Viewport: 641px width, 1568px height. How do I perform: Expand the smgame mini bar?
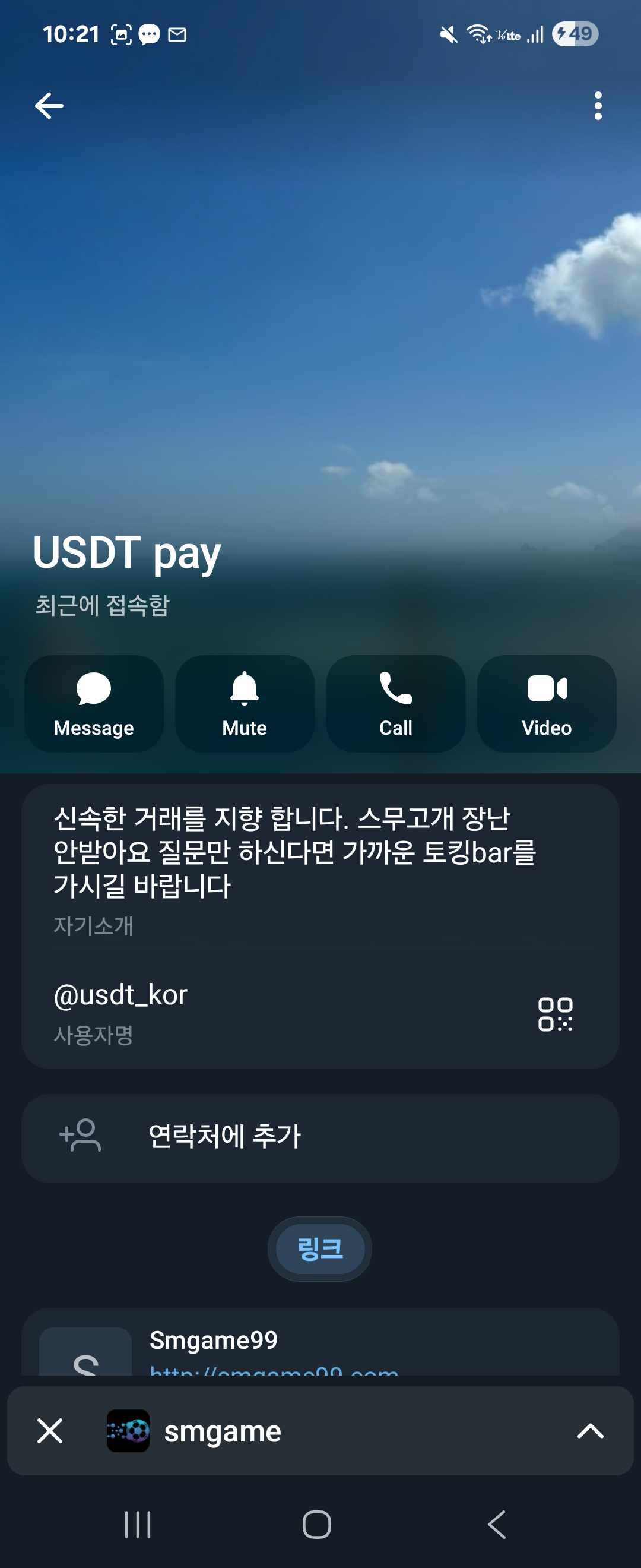pos(589,1430)
